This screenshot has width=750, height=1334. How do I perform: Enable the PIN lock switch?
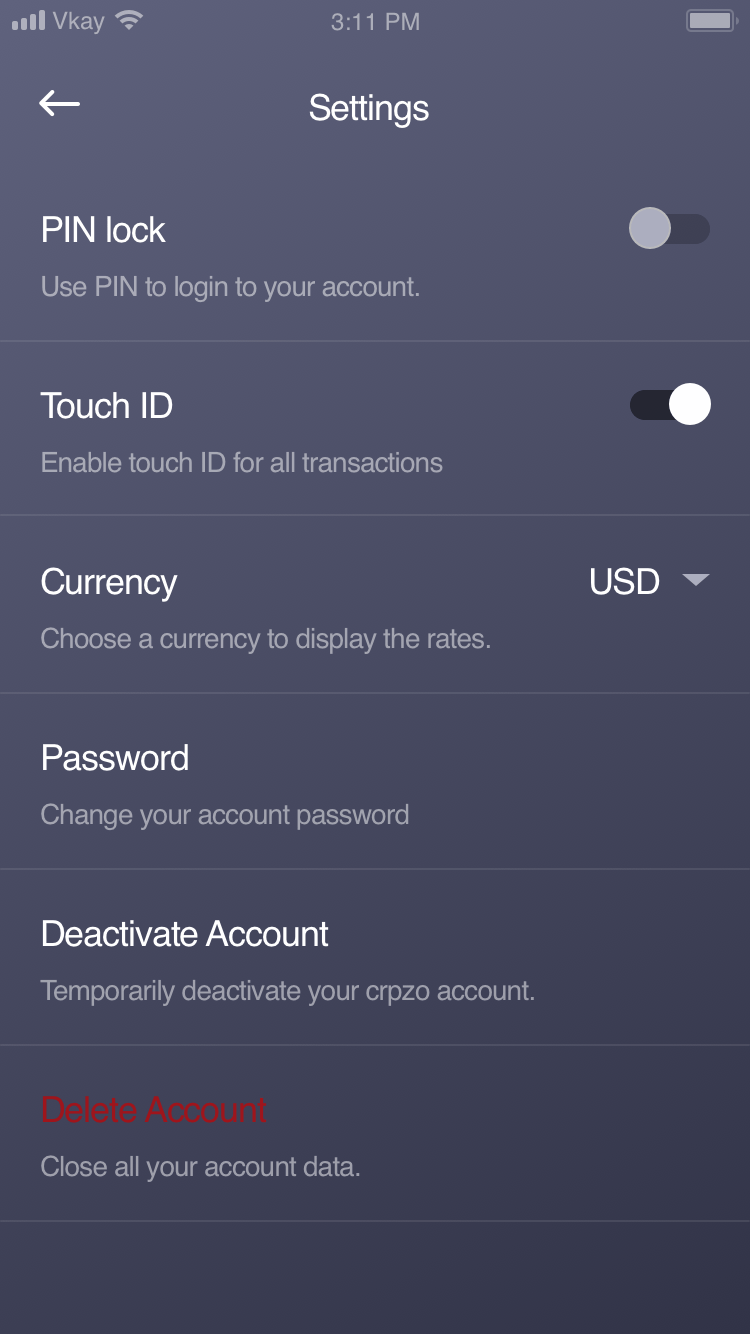tap(669, 229)
